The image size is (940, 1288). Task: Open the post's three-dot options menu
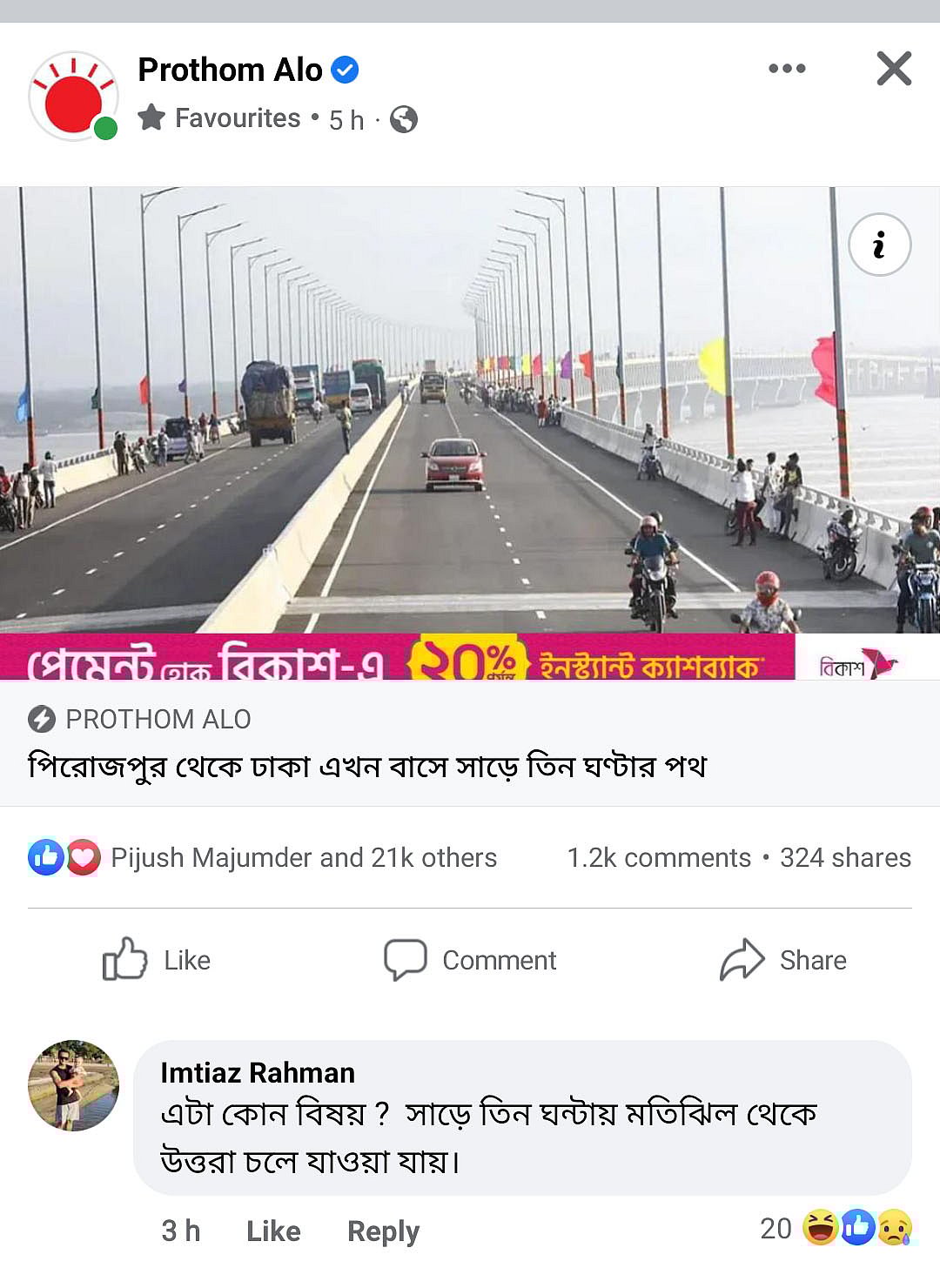click(787, 69)
